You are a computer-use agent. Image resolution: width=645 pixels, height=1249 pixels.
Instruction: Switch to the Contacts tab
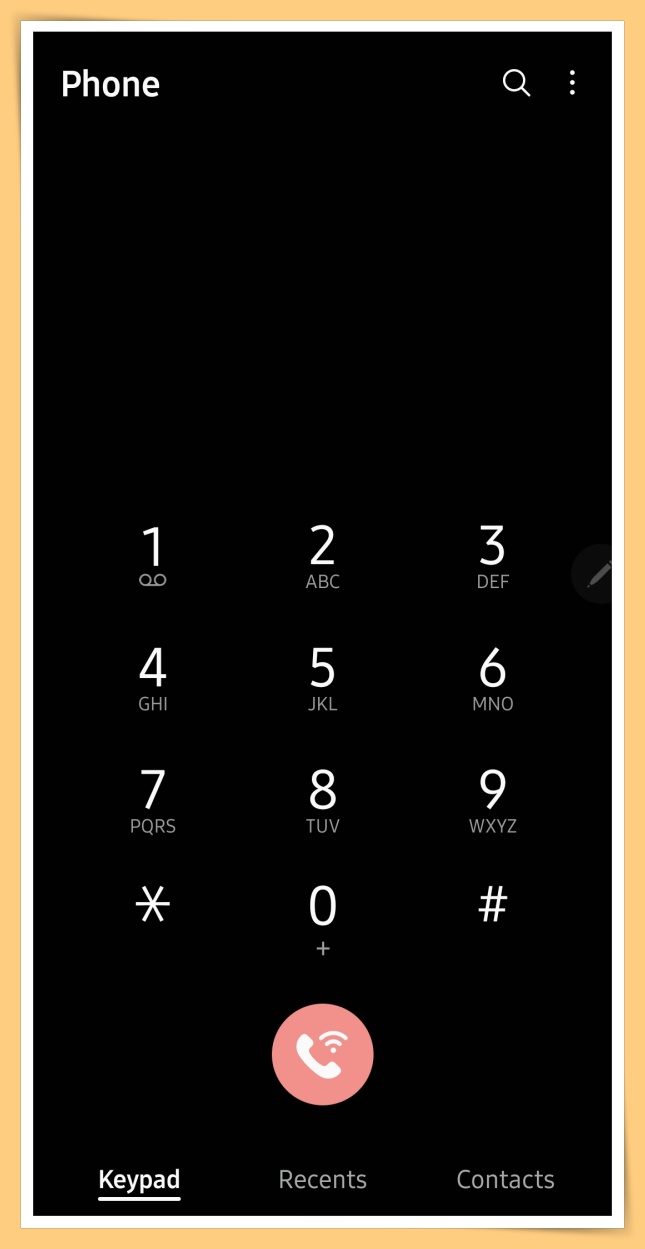505,1179
